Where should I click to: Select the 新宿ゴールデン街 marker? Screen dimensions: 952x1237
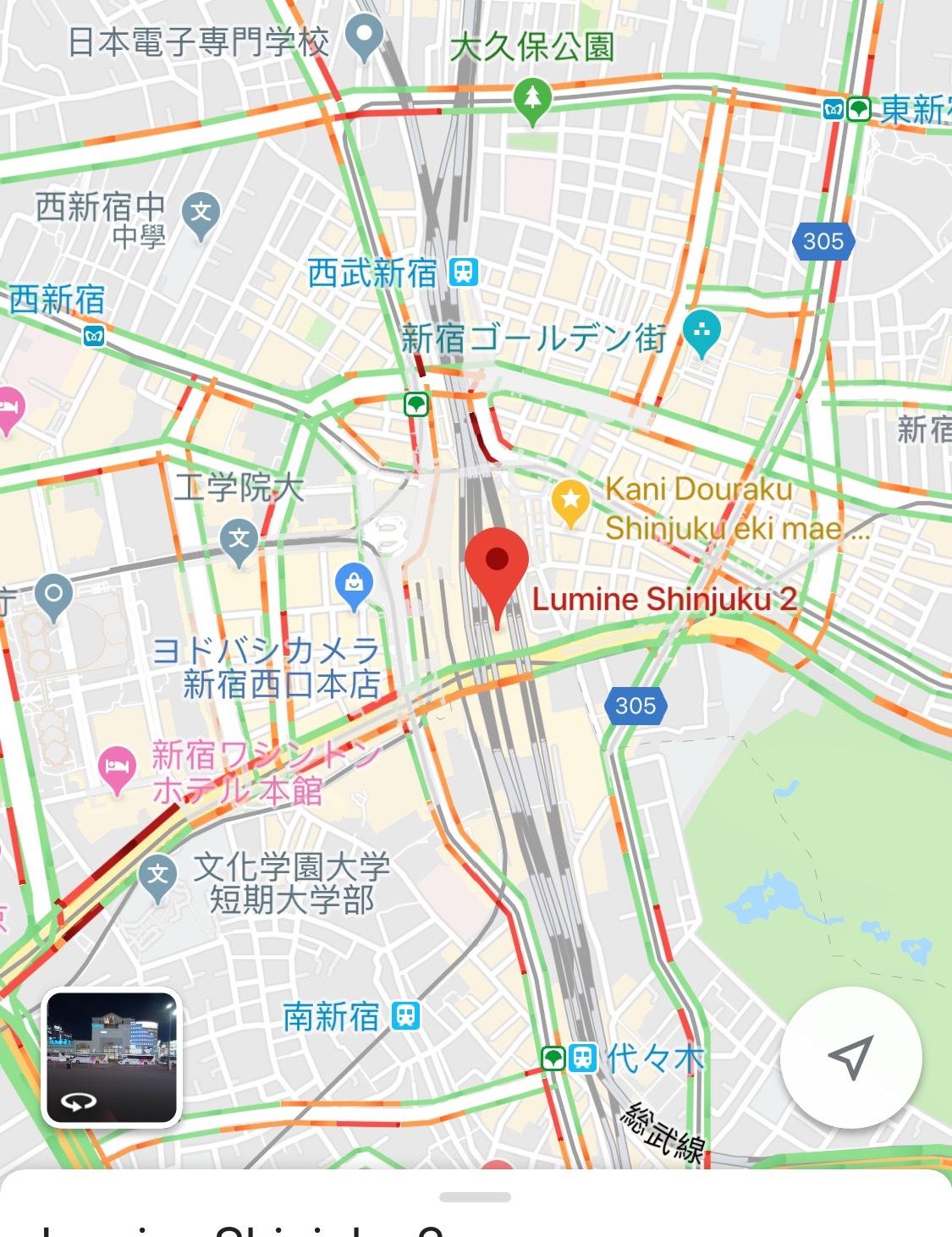point(702,333)
